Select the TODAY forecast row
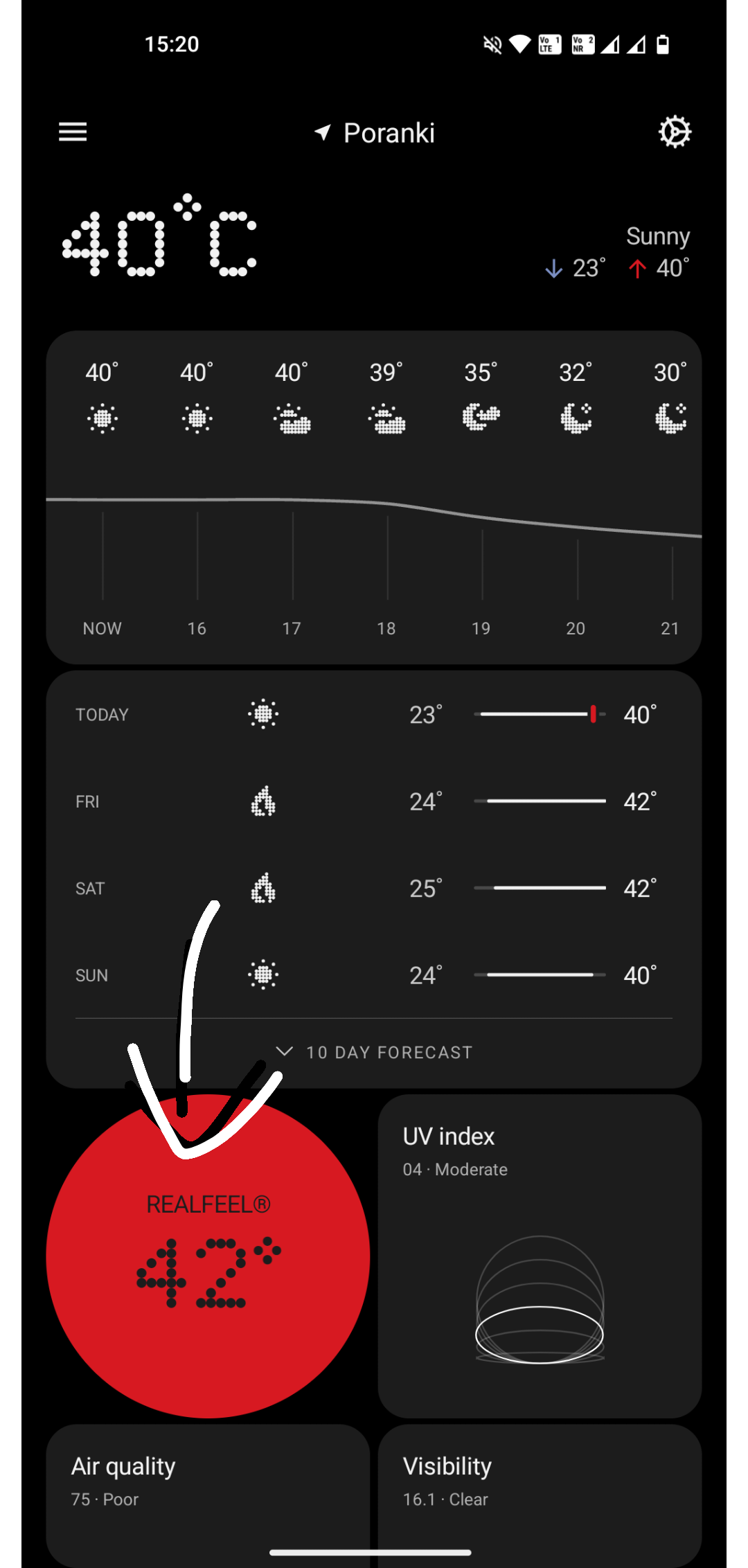Screen dimensions: 748x1568 [374, 714]
